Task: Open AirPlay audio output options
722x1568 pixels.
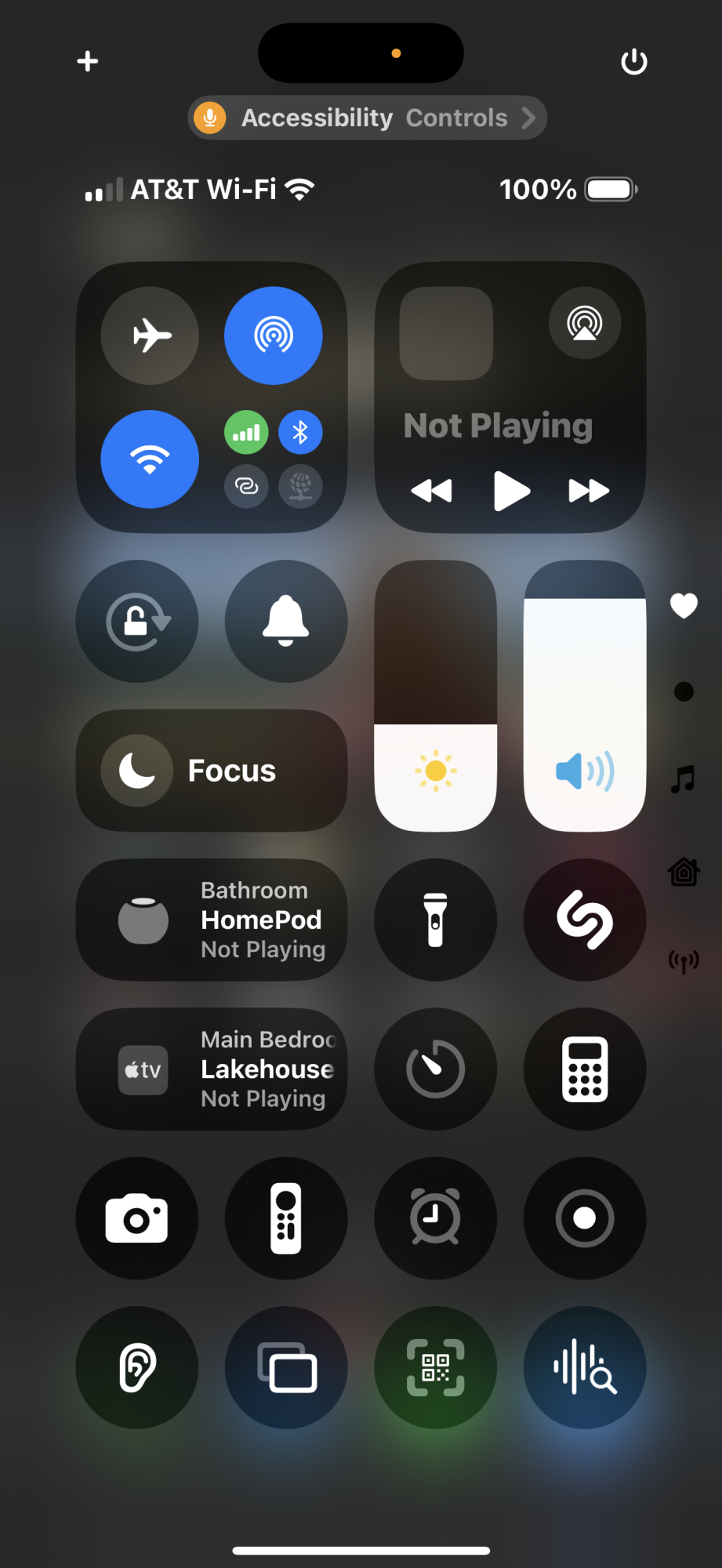Action: pos(585,323)
